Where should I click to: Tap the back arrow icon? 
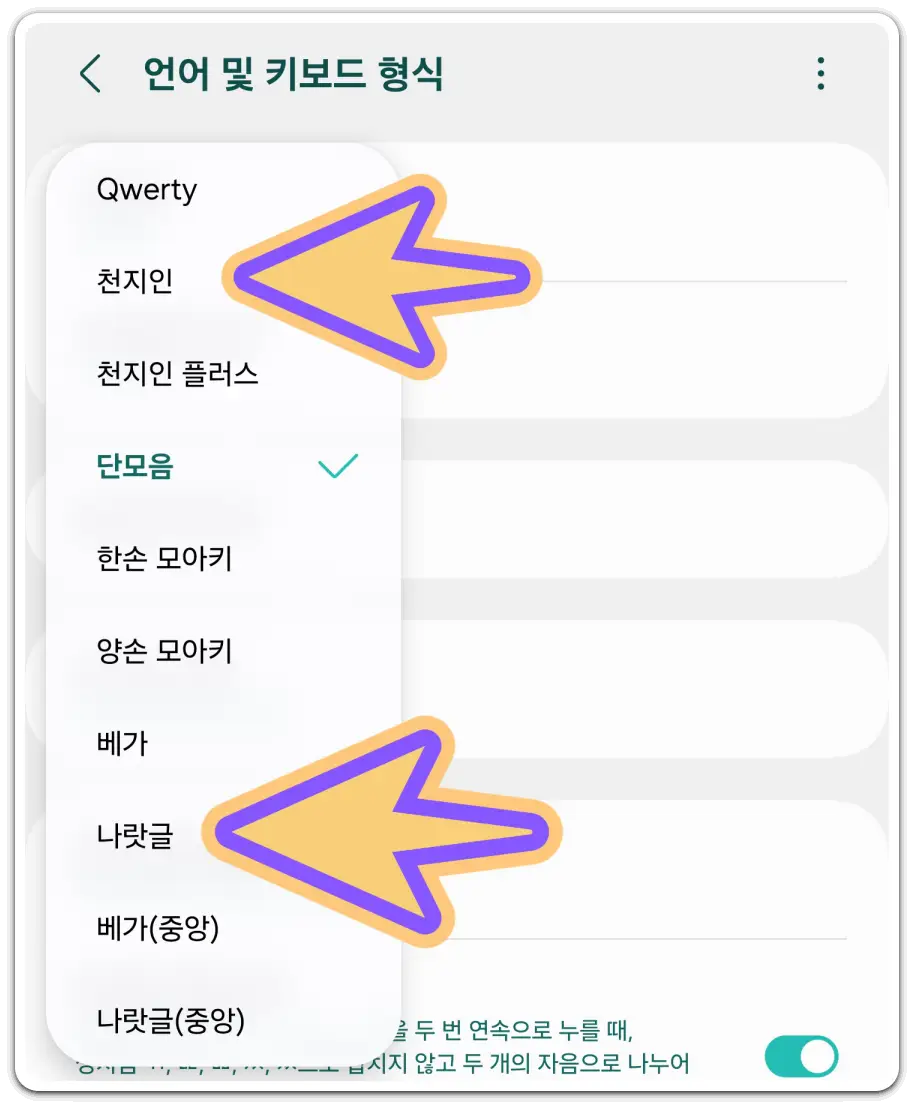90,73
